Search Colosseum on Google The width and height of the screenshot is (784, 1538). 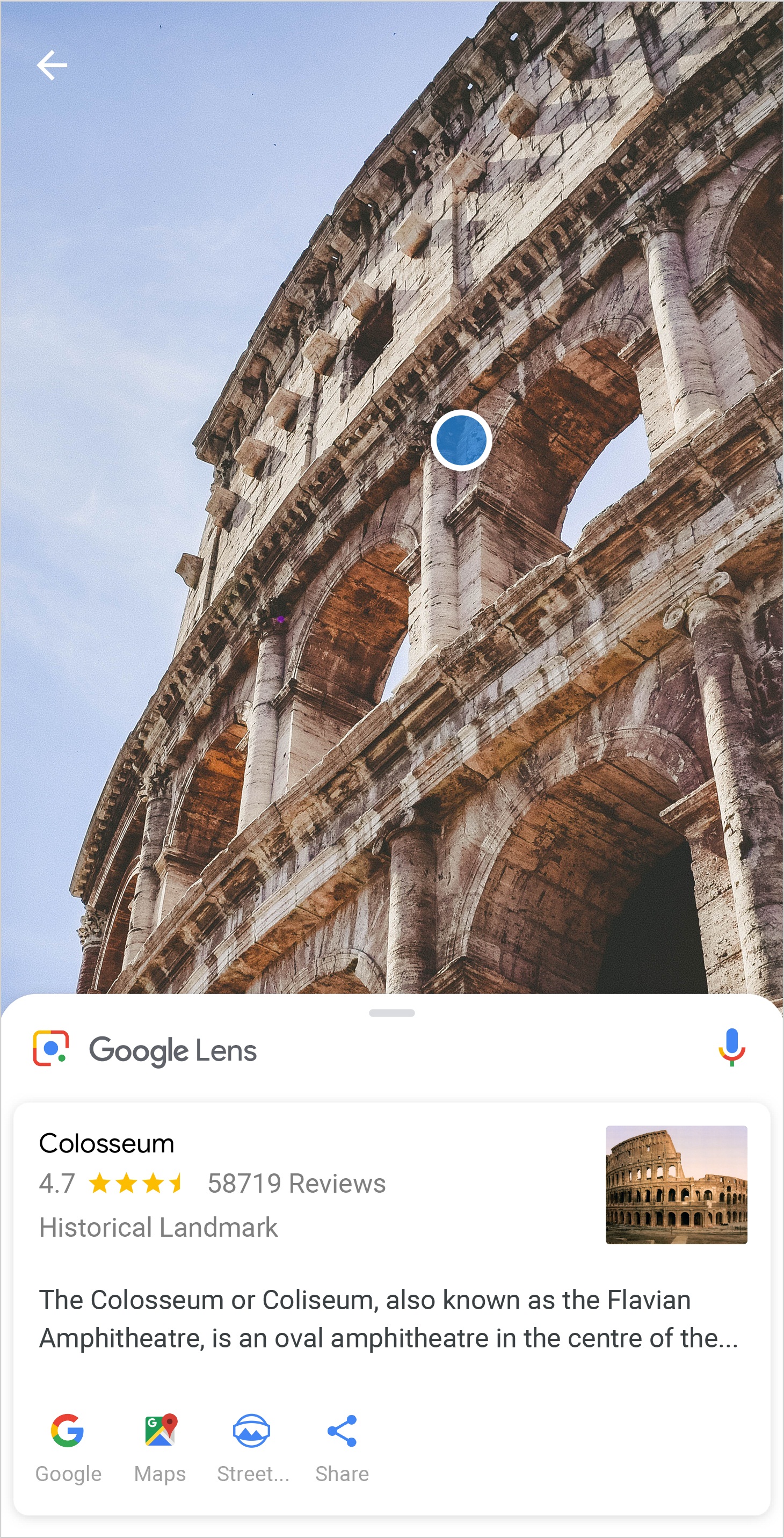(68, 1446)
